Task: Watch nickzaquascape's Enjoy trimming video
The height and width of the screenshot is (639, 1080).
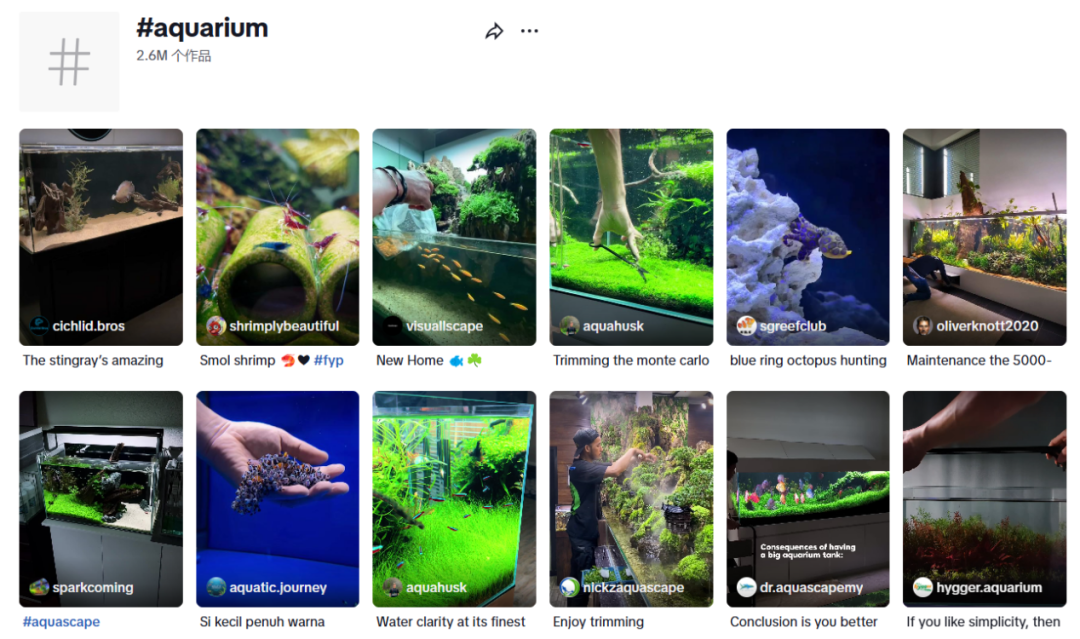Action: click(631, 499)
